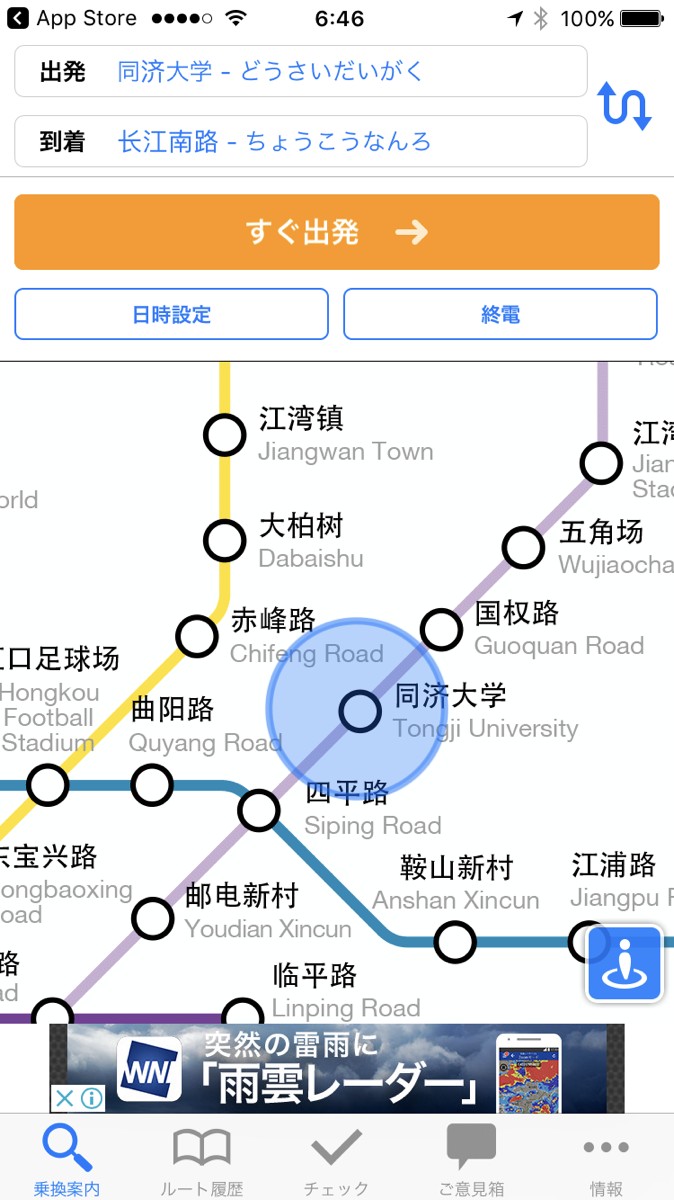Image resolution: width=674 pixels, height=1200 pixels.
Task: Swap departure and arrival stations
Action: pyautogui.click(x=625, y=106)
